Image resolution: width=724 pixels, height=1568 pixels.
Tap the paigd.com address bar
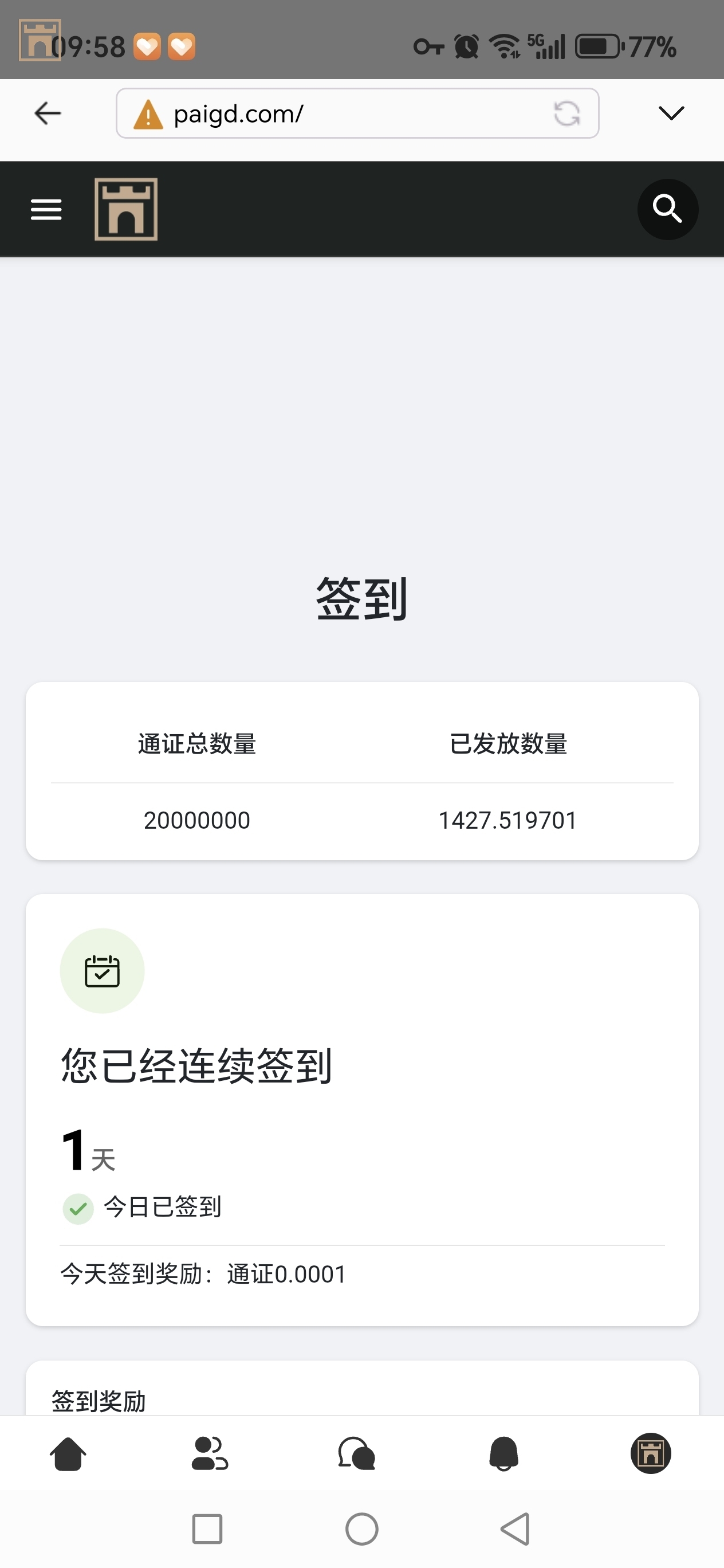coord(341,113)
